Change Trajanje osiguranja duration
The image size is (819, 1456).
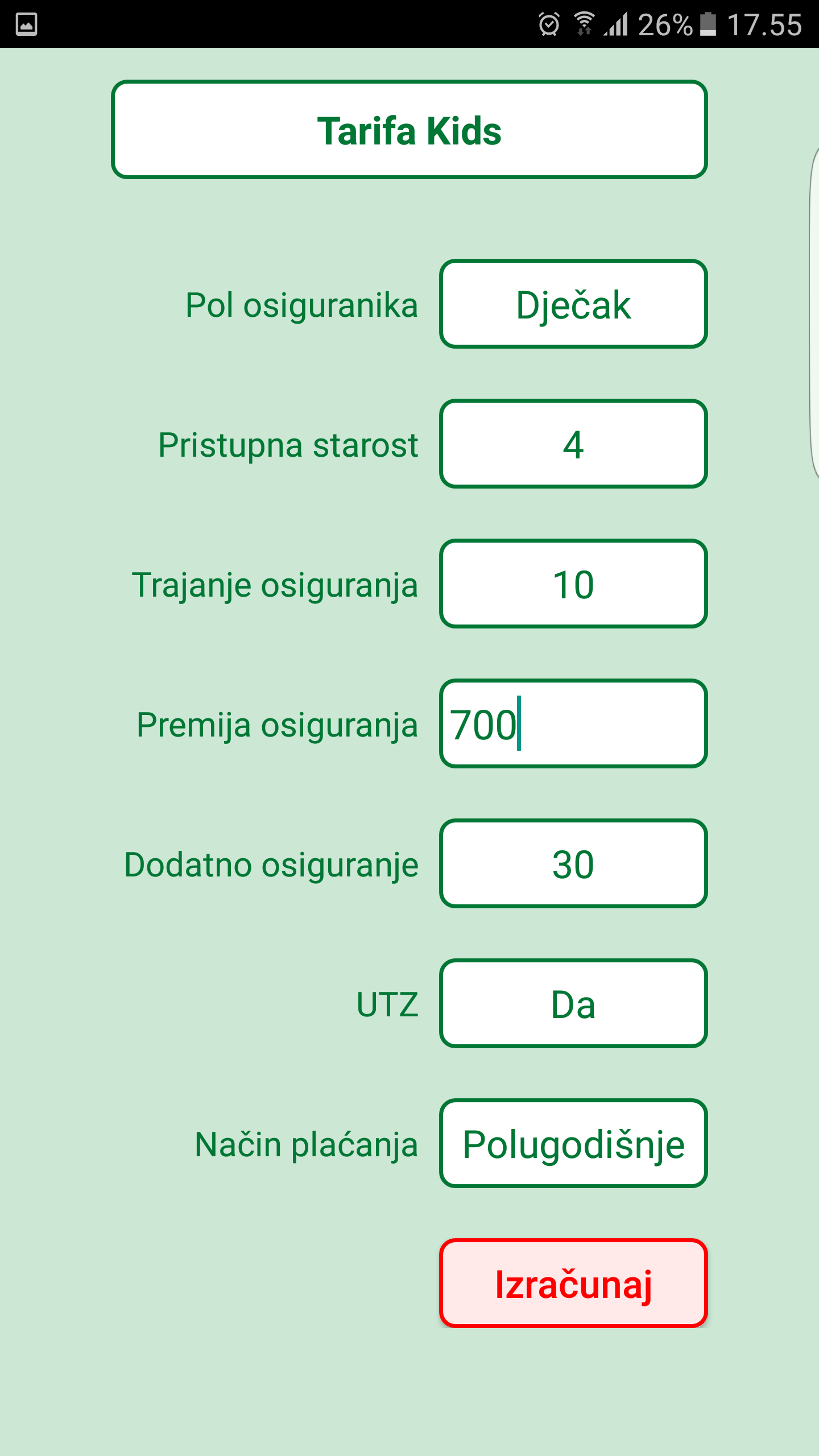point(573,584)
